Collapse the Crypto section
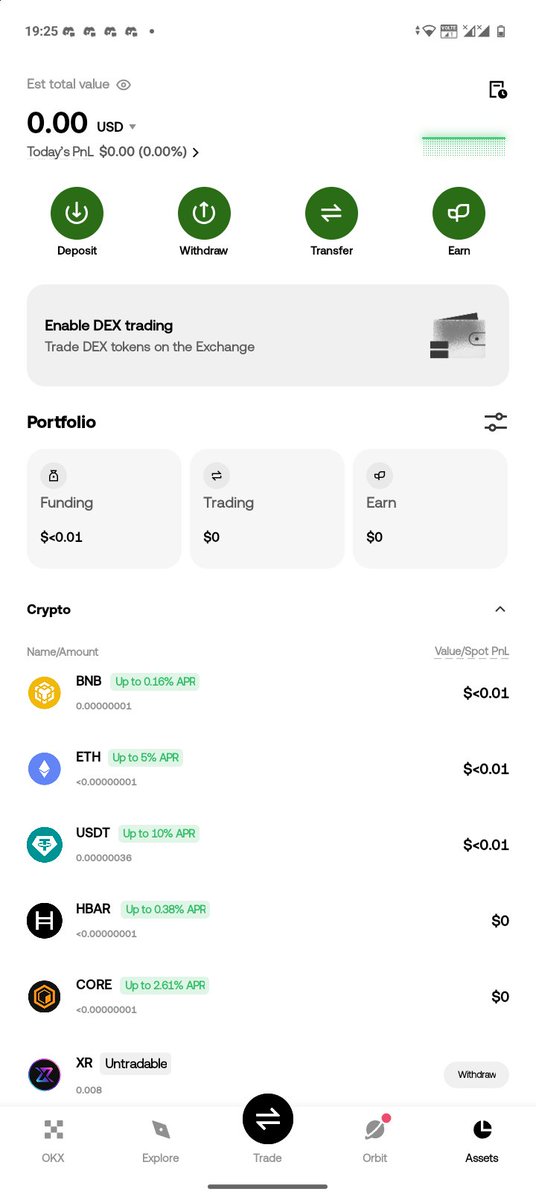536x1200 pixels. pos(500,609)
